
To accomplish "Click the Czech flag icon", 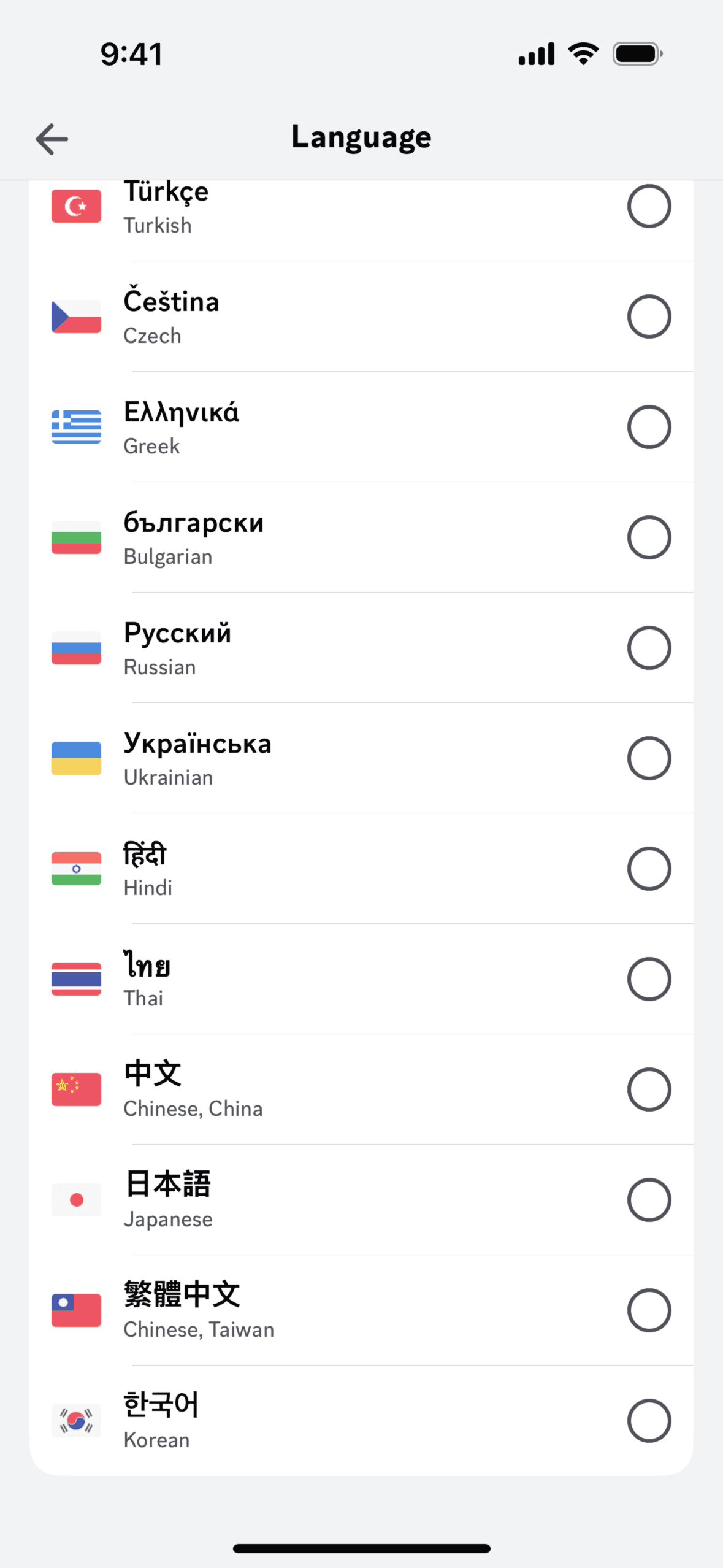I will click(75, 316).
